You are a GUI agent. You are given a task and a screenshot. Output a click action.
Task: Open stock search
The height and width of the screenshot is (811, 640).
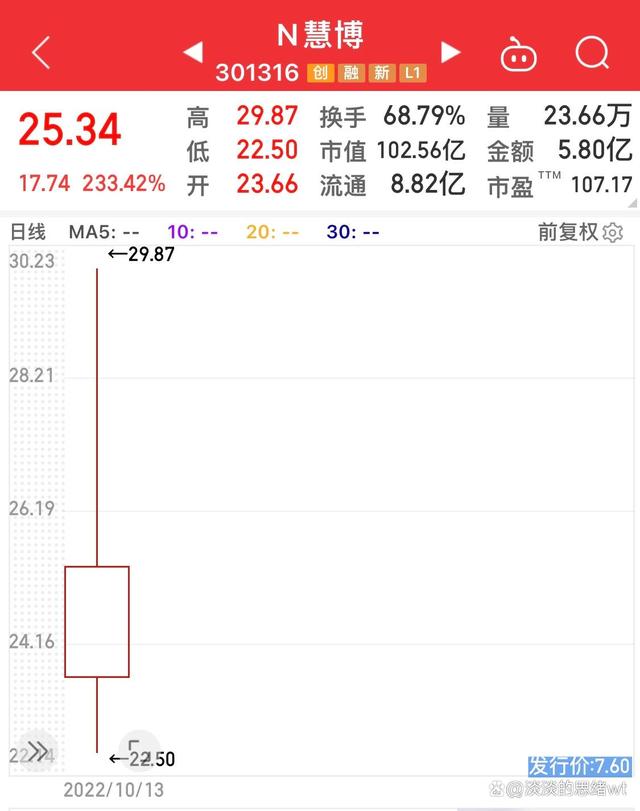tap(592, 53)
